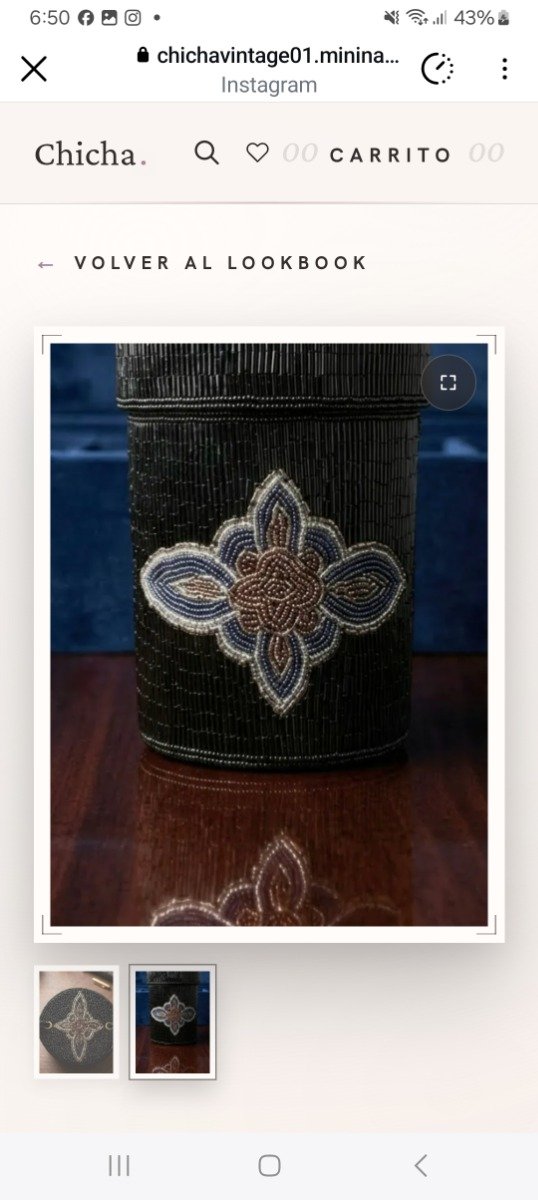The width and height of the screenshot is (538, 1200).
Task: Go to the system home screen
Action: pos(269,1165)
